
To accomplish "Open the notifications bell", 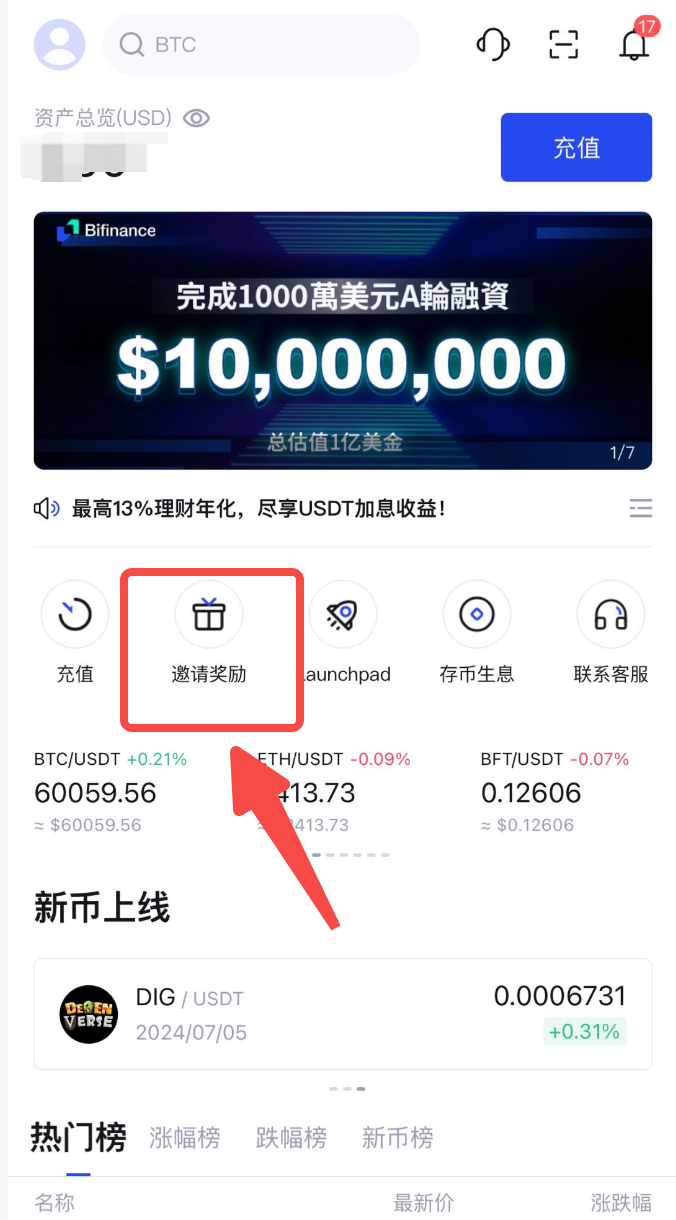I will pyautogui.click(x=634, y=45).
